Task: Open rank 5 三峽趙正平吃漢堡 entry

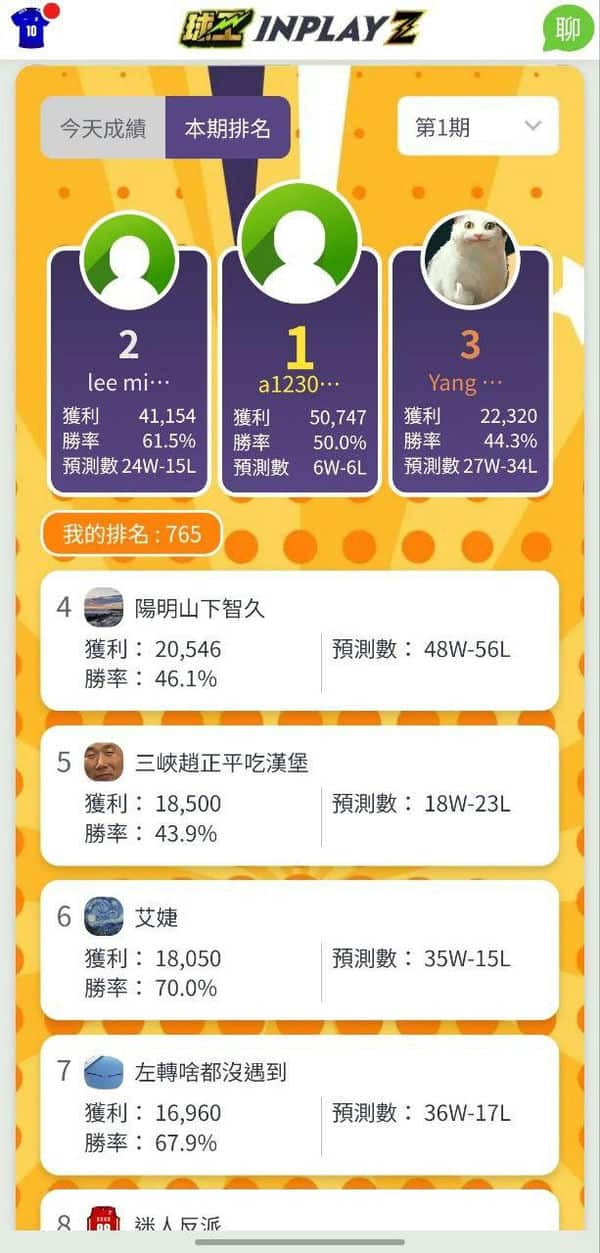Action: (300, 796)
